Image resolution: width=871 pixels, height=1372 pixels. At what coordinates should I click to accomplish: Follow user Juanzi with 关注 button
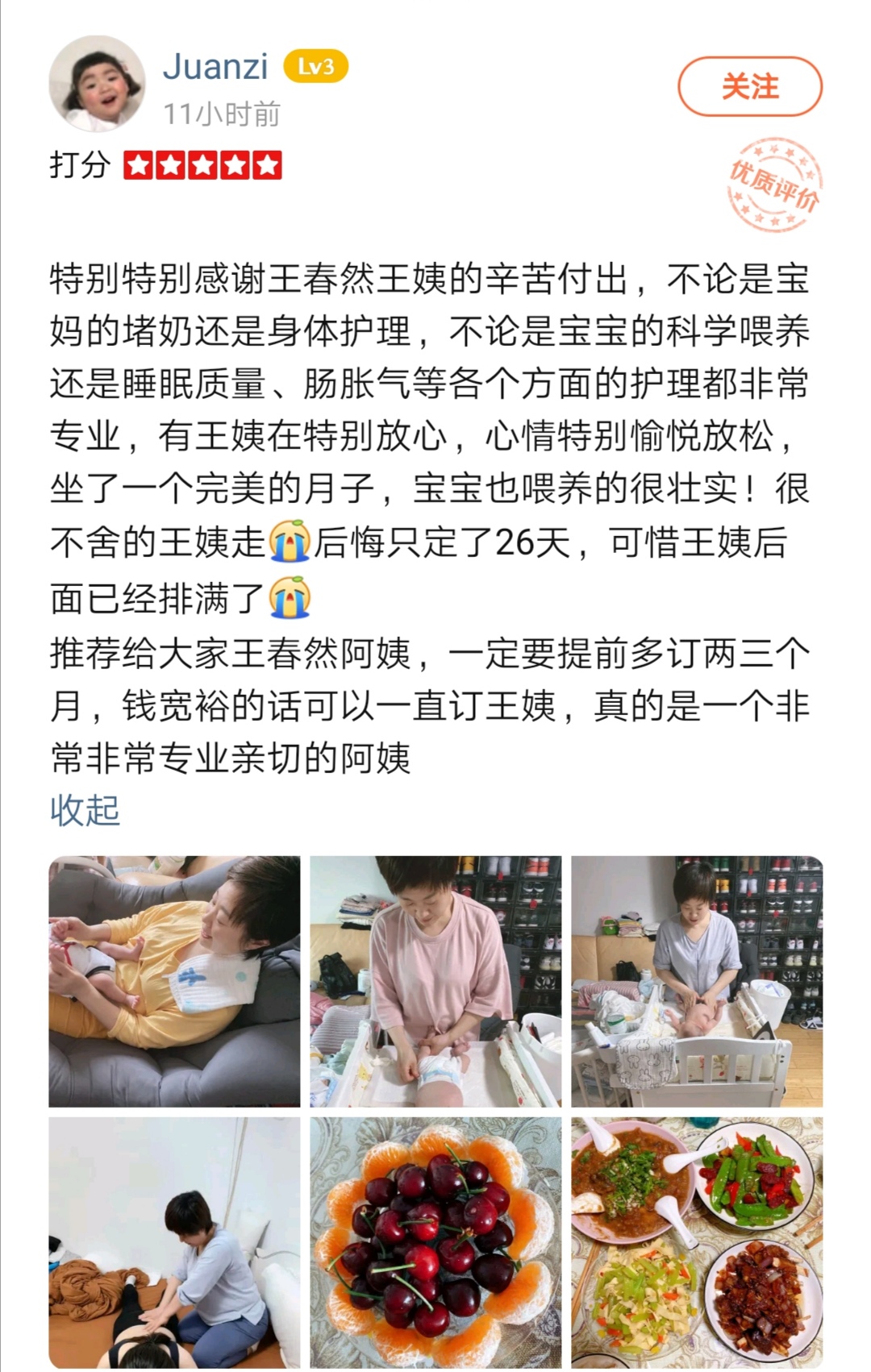point(749,86)
